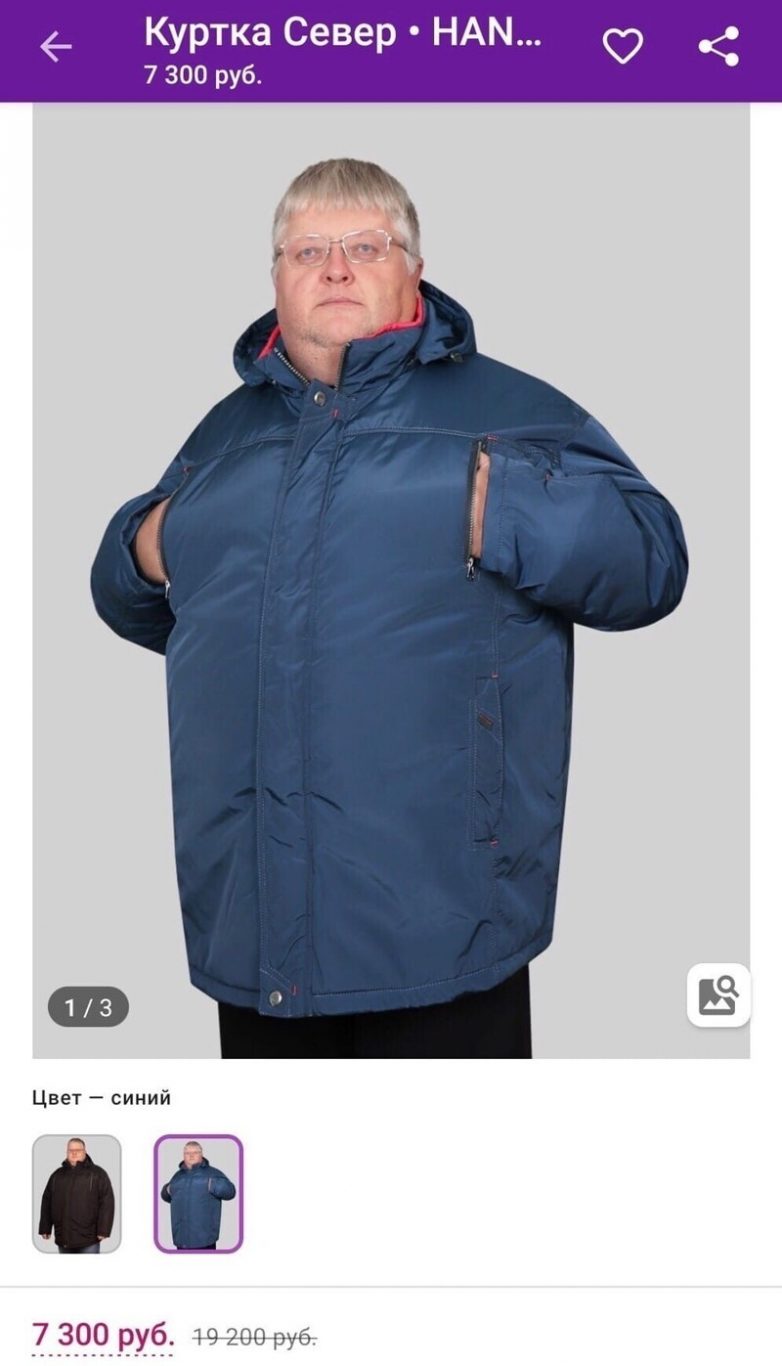Image resolution: width=782 pixels, height=1366 pixels.
Task: Open the main jacket photo fullscreen
Action: 391,580
